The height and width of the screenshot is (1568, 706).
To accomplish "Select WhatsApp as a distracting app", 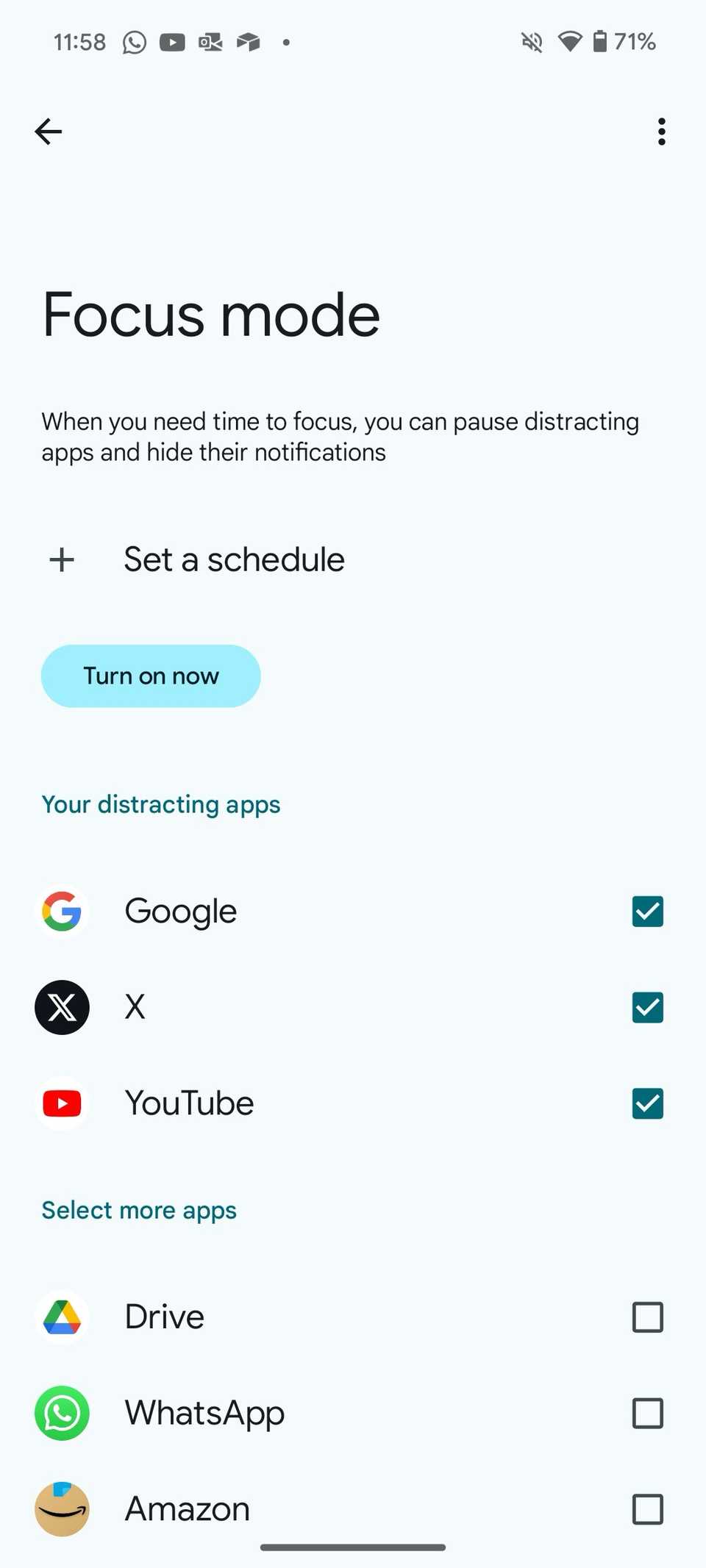I will click(647, 1413).
